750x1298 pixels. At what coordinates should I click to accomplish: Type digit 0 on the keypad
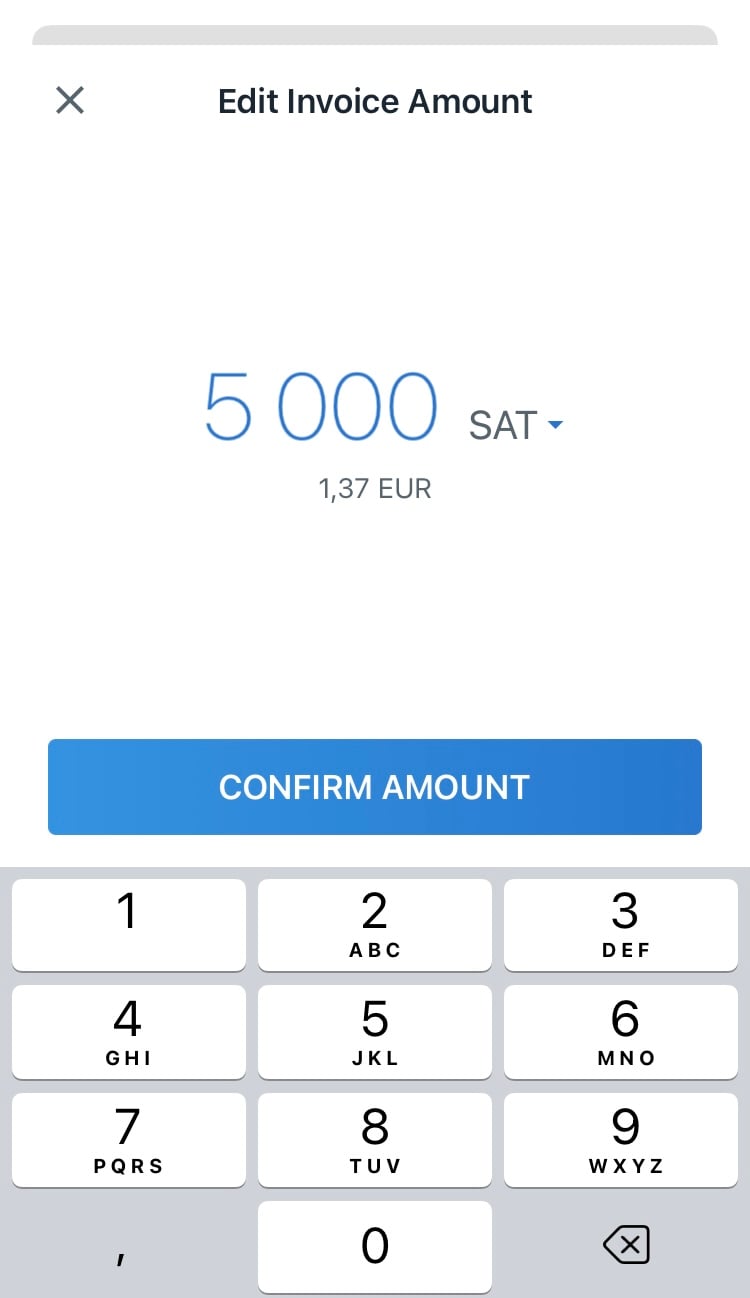pos(375,1247)
